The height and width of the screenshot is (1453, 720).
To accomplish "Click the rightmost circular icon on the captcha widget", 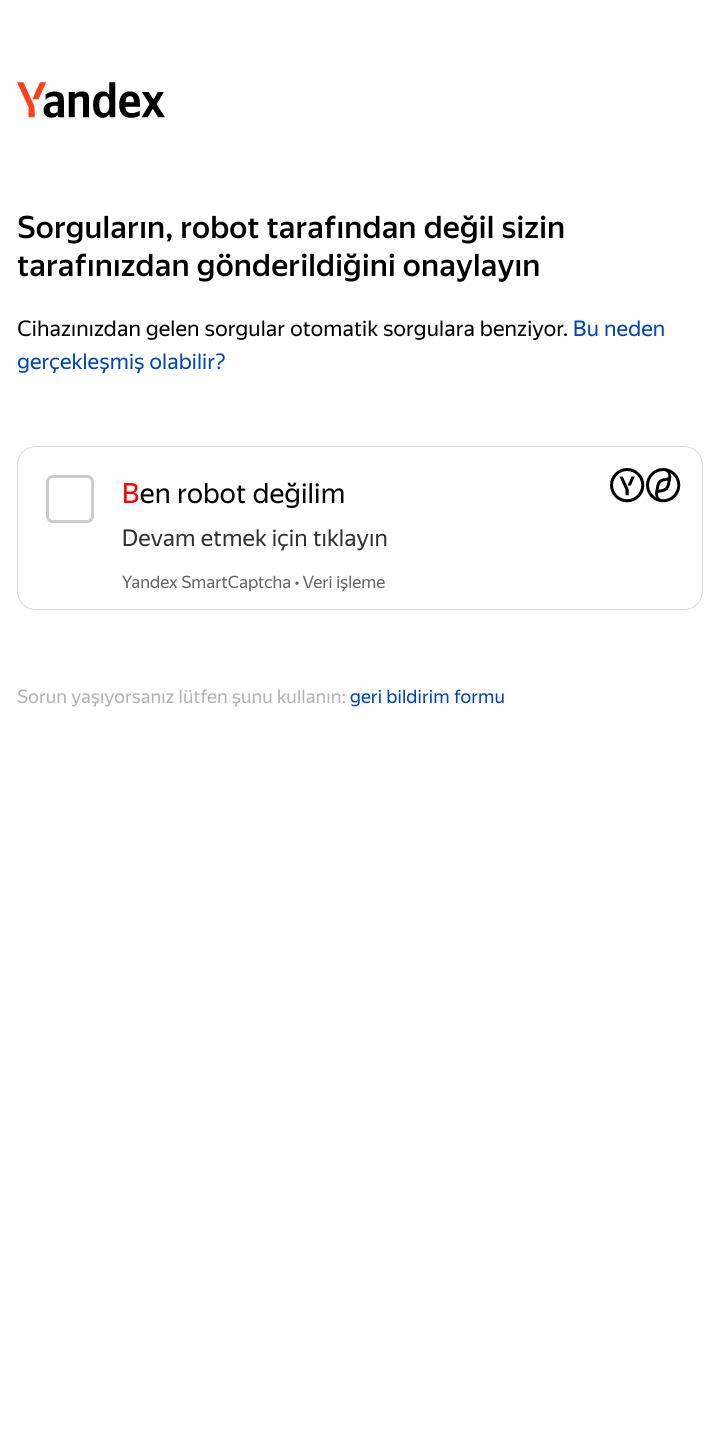I will pos(664,485).
